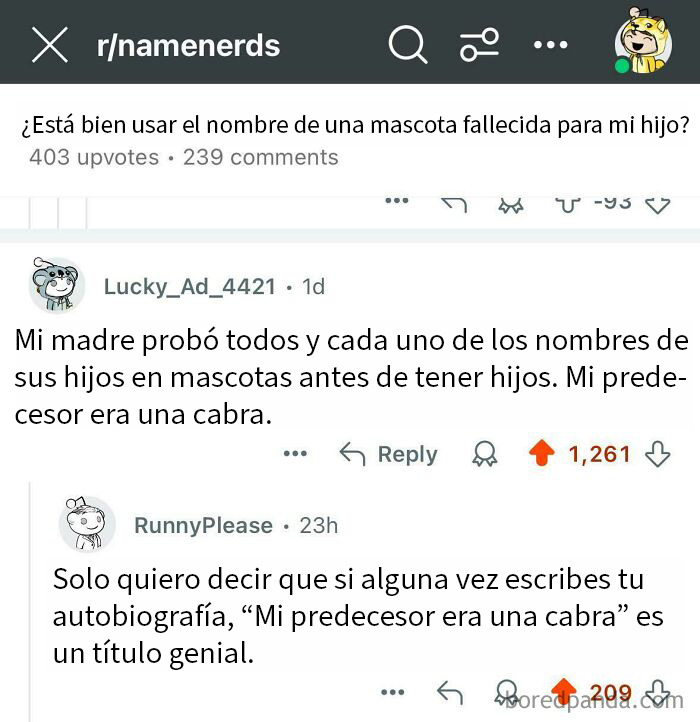Reply to RunnyPlease's comment
Viewport: 700px width, 722px height.
pos(450,692)
